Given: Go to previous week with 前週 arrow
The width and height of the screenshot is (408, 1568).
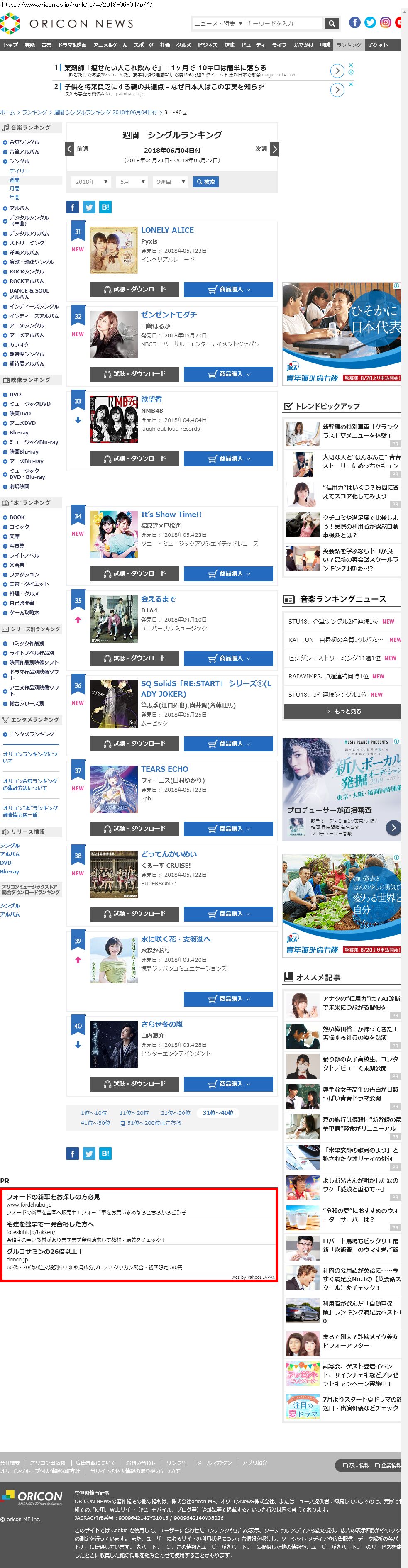Looking at the screenshot, I should click(x=70, y=149).
